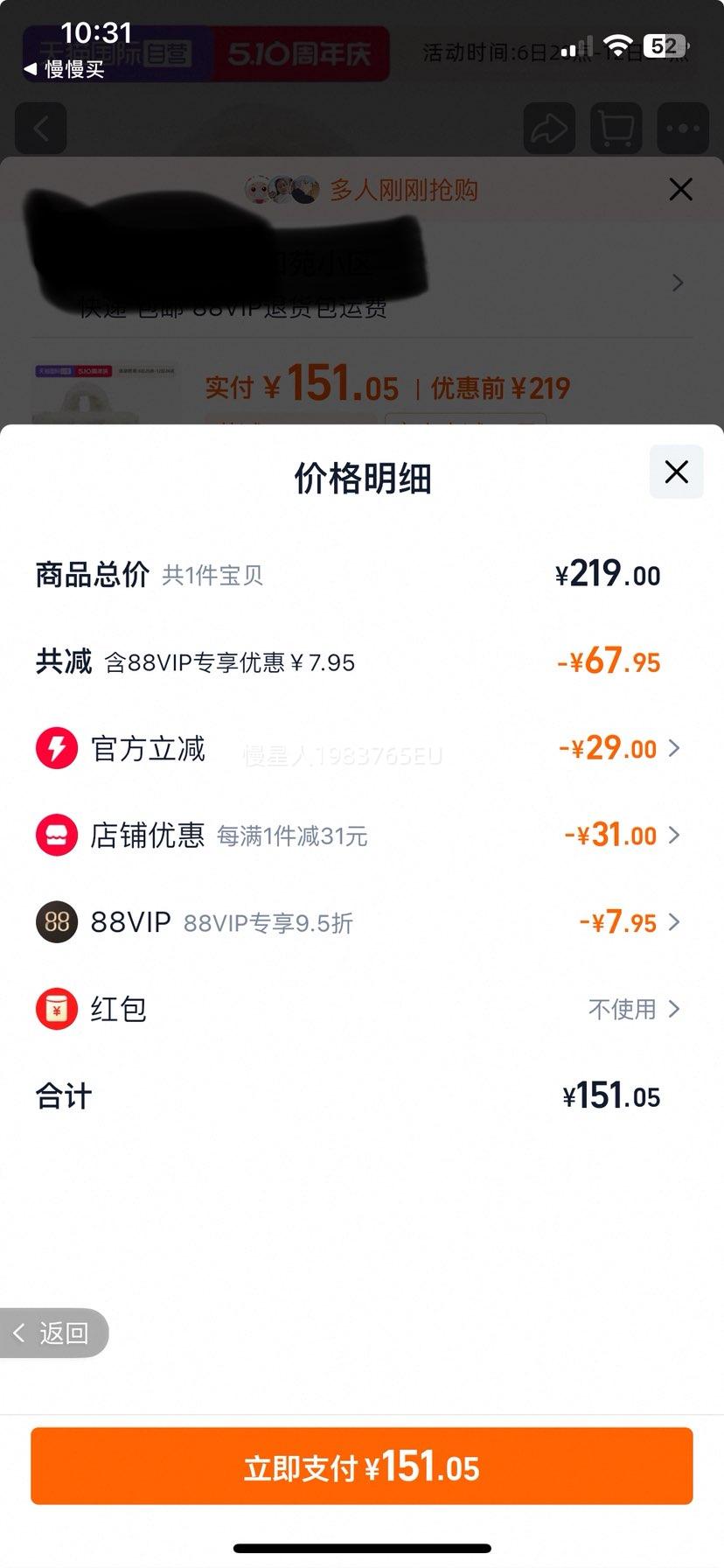Tap the 返回 floating back button

(x=54, y=1333)
